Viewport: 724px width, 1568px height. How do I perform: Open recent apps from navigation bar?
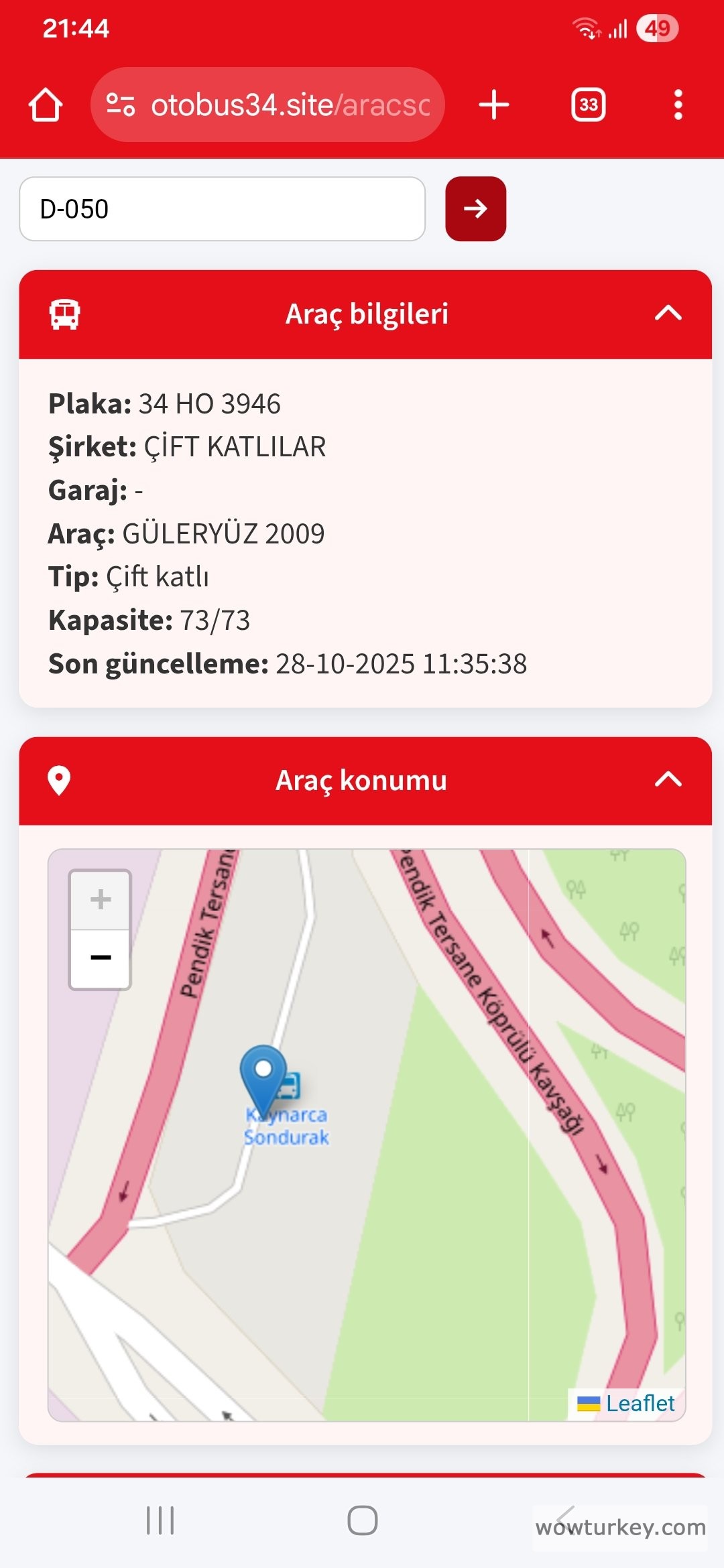click(x=160, y=1520)
